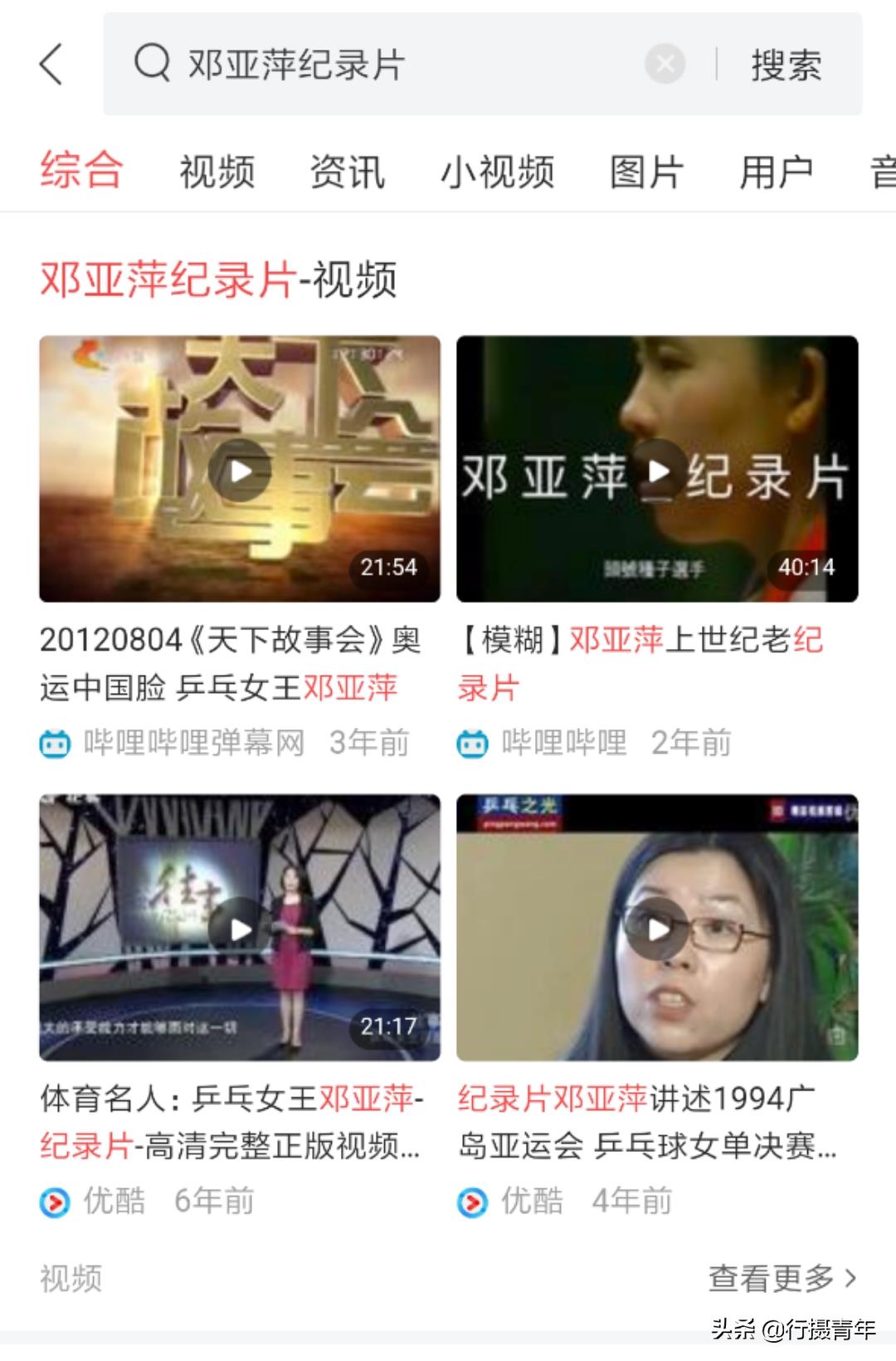The image size is (896, 1361).
Task: Play the 天下故事会 video
Action: click(x=240, y=470)
